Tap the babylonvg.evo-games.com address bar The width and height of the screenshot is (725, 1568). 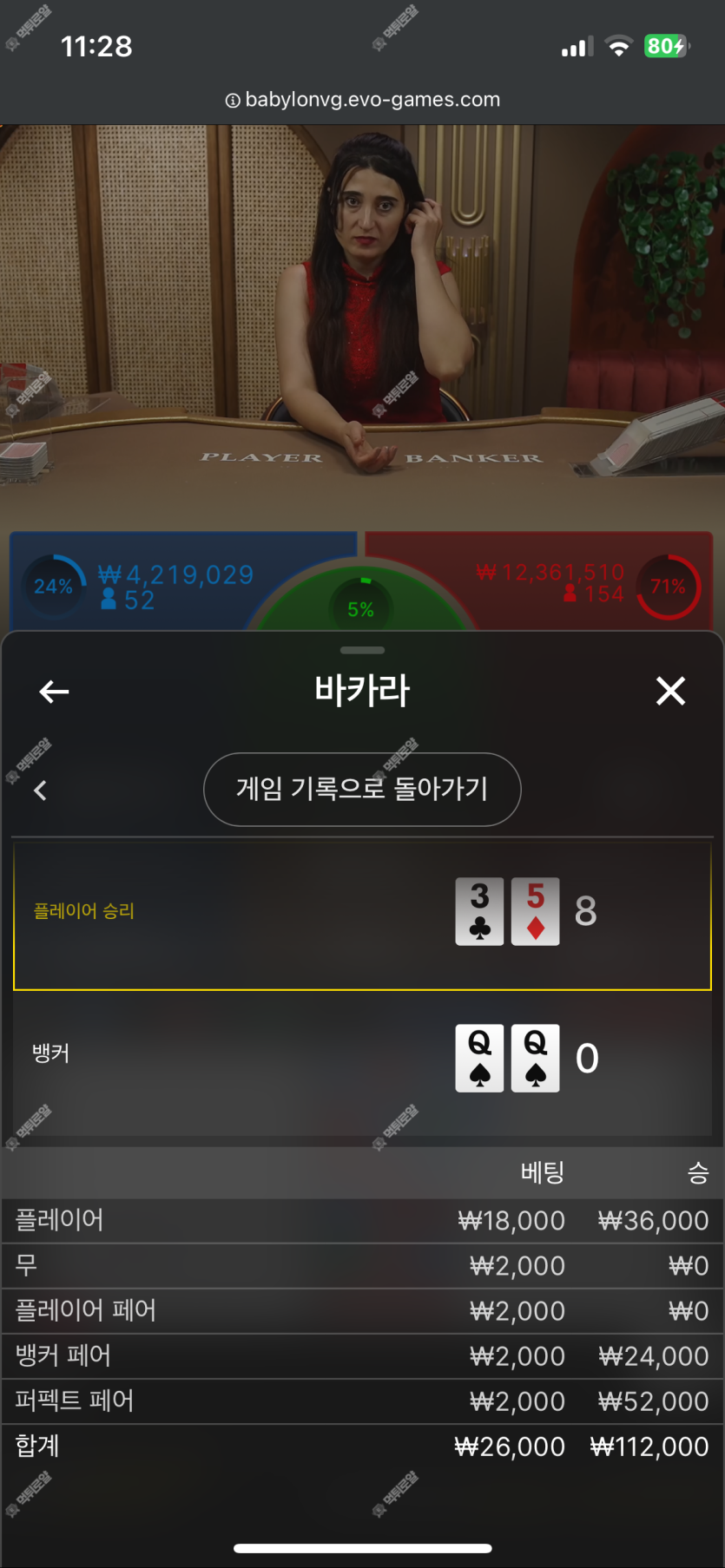pos(363,100)
